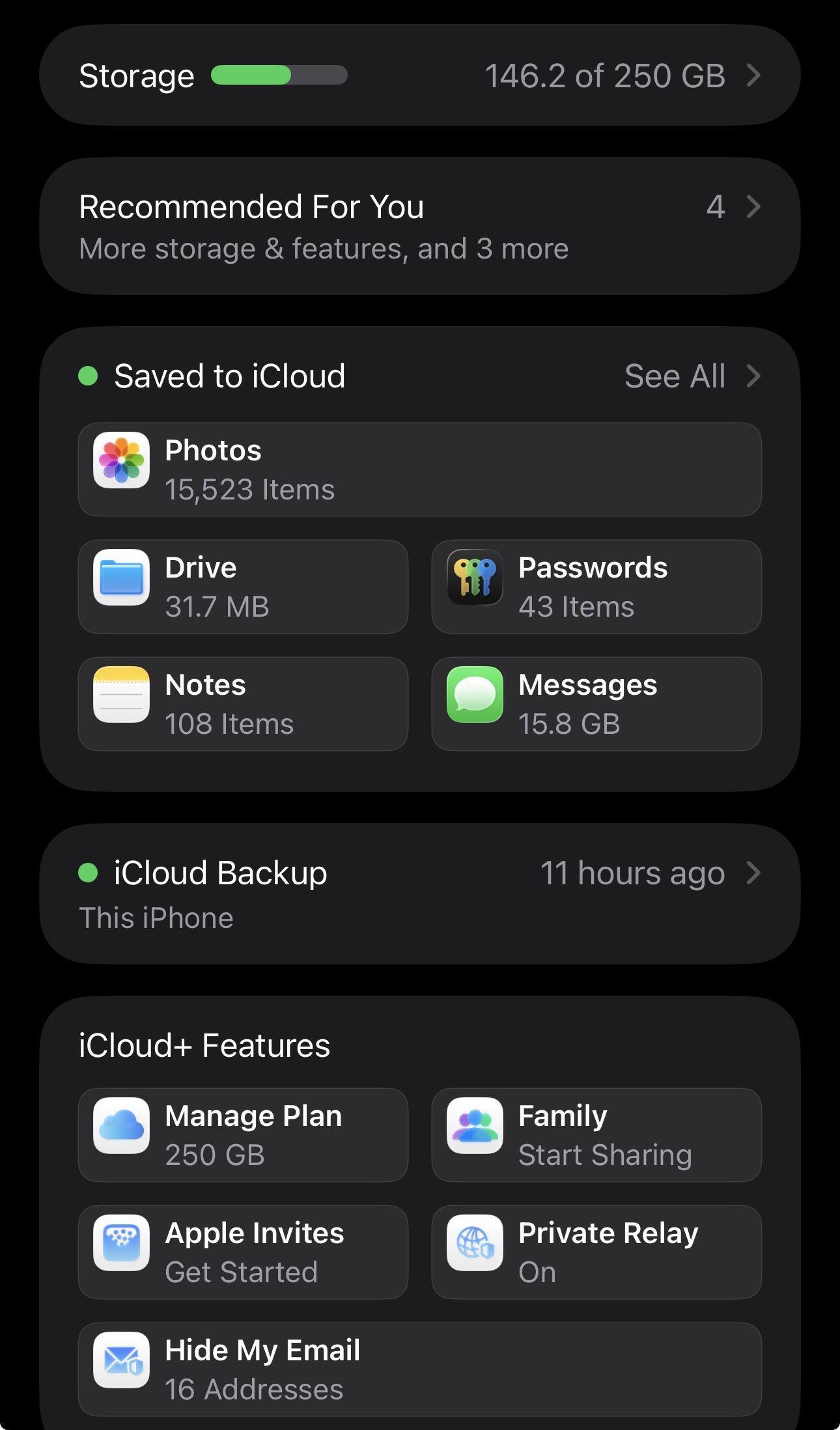Tap See All for Saved to iCloud
This screenshot has height=1430, width=840.
click(x=690, y=376)
